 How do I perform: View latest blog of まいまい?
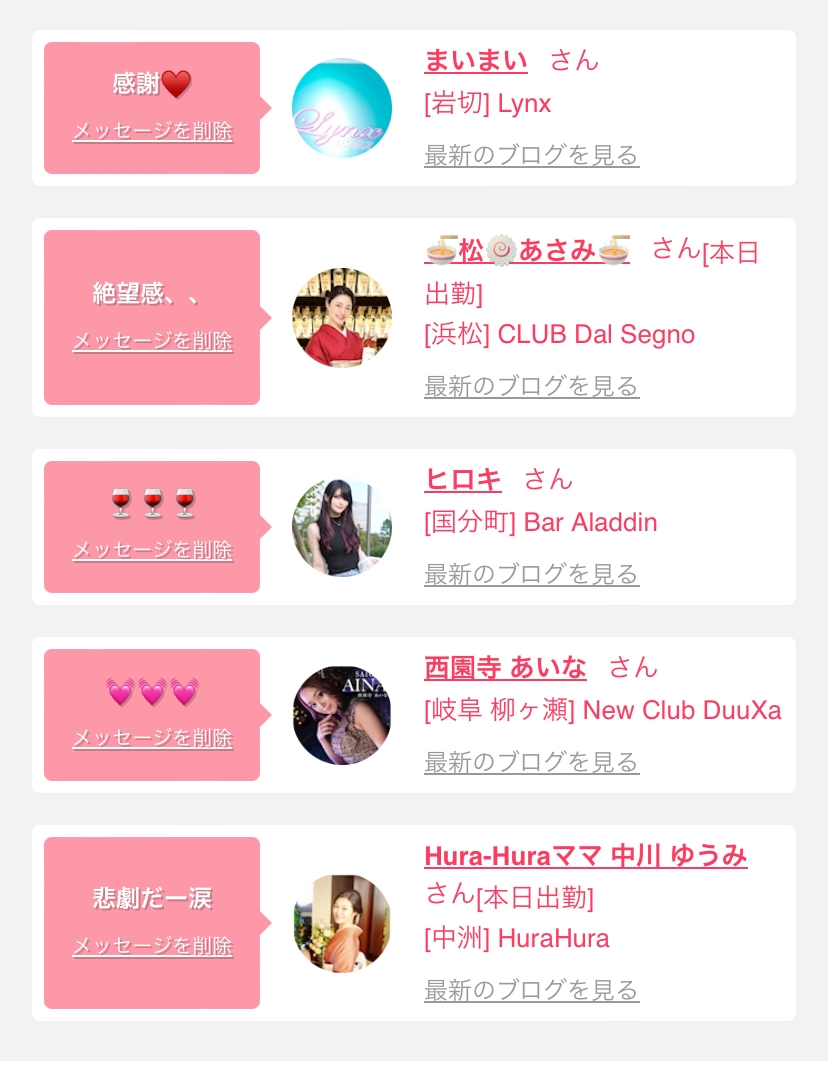point(531,156)
